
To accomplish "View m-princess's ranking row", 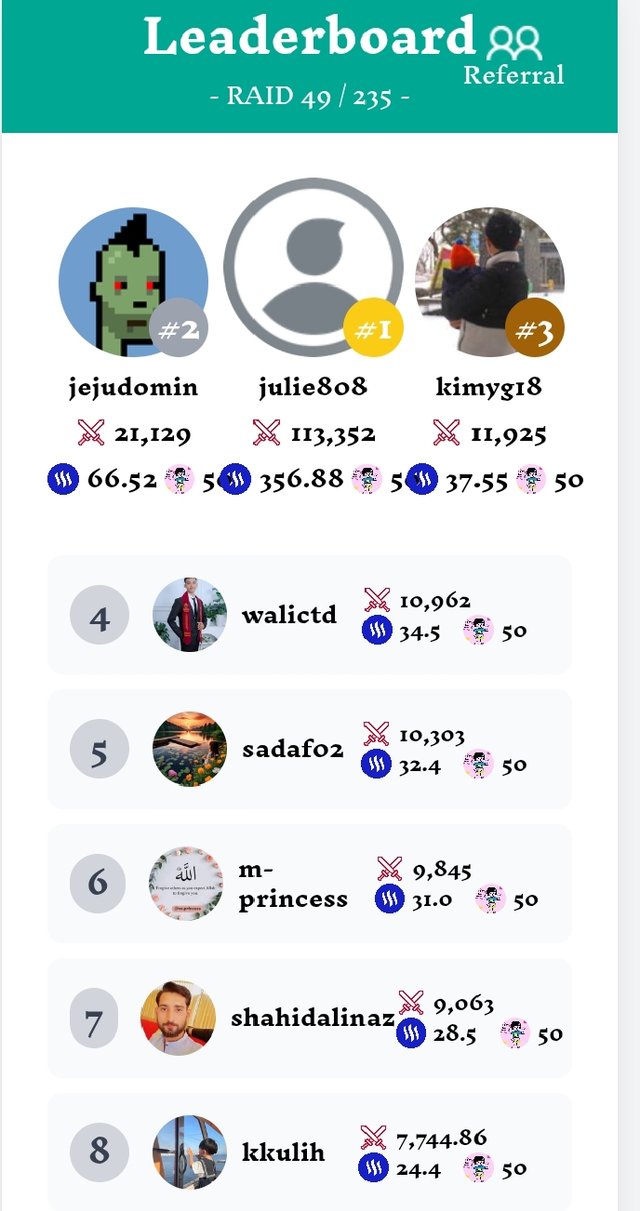I will 309,883.
